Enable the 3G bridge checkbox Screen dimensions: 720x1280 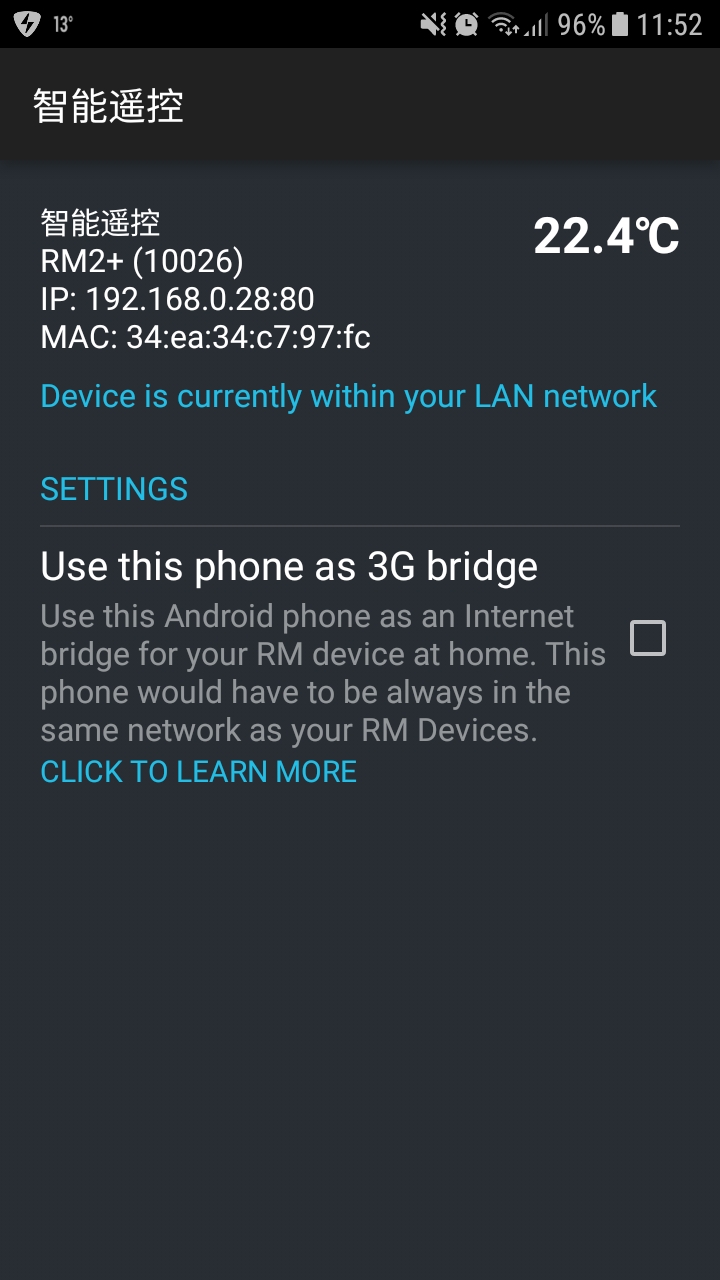point(647,638)
